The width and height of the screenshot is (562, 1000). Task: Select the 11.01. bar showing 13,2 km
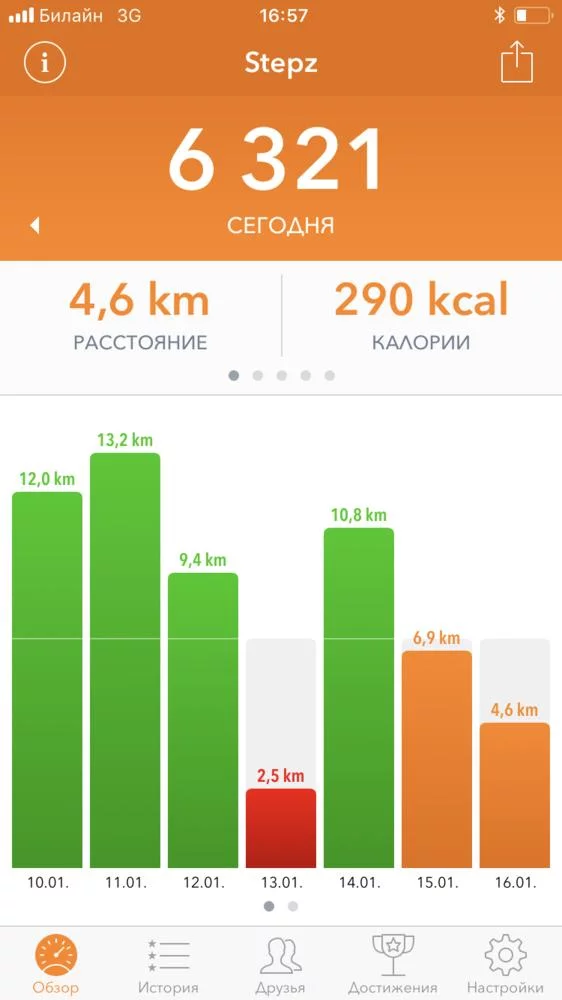[125, 660]
